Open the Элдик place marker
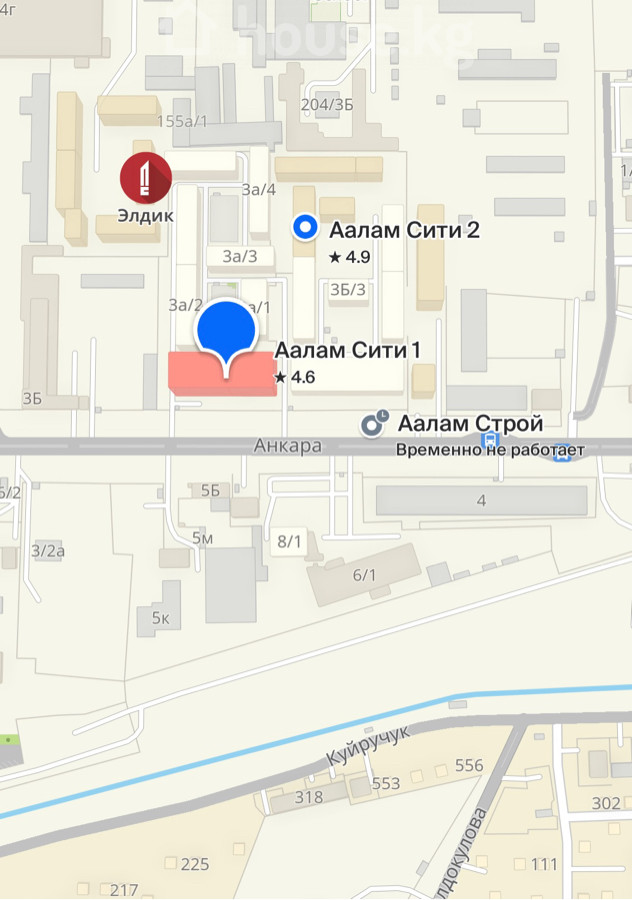 (146, 177)
